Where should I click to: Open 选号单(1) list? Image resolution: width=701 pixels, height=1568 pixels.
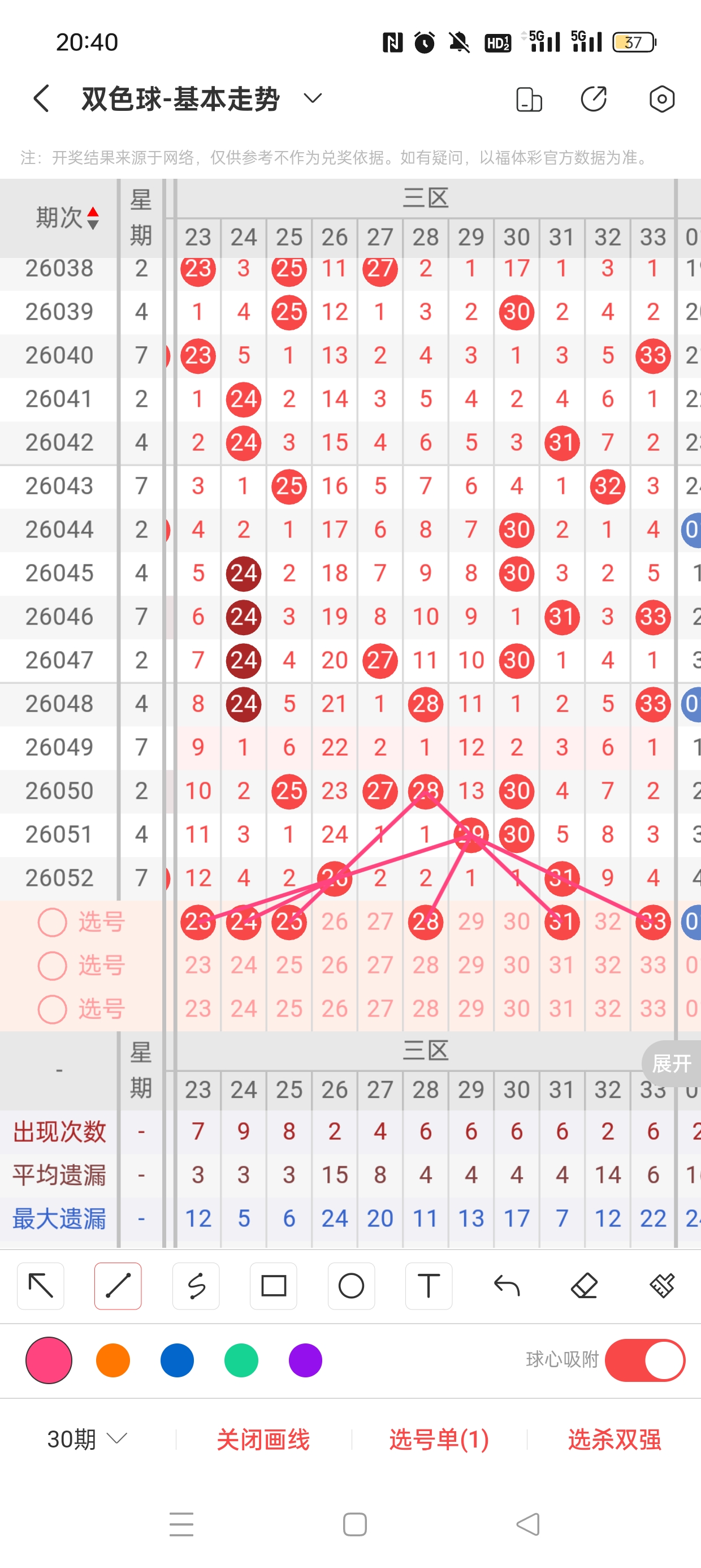439,1440
